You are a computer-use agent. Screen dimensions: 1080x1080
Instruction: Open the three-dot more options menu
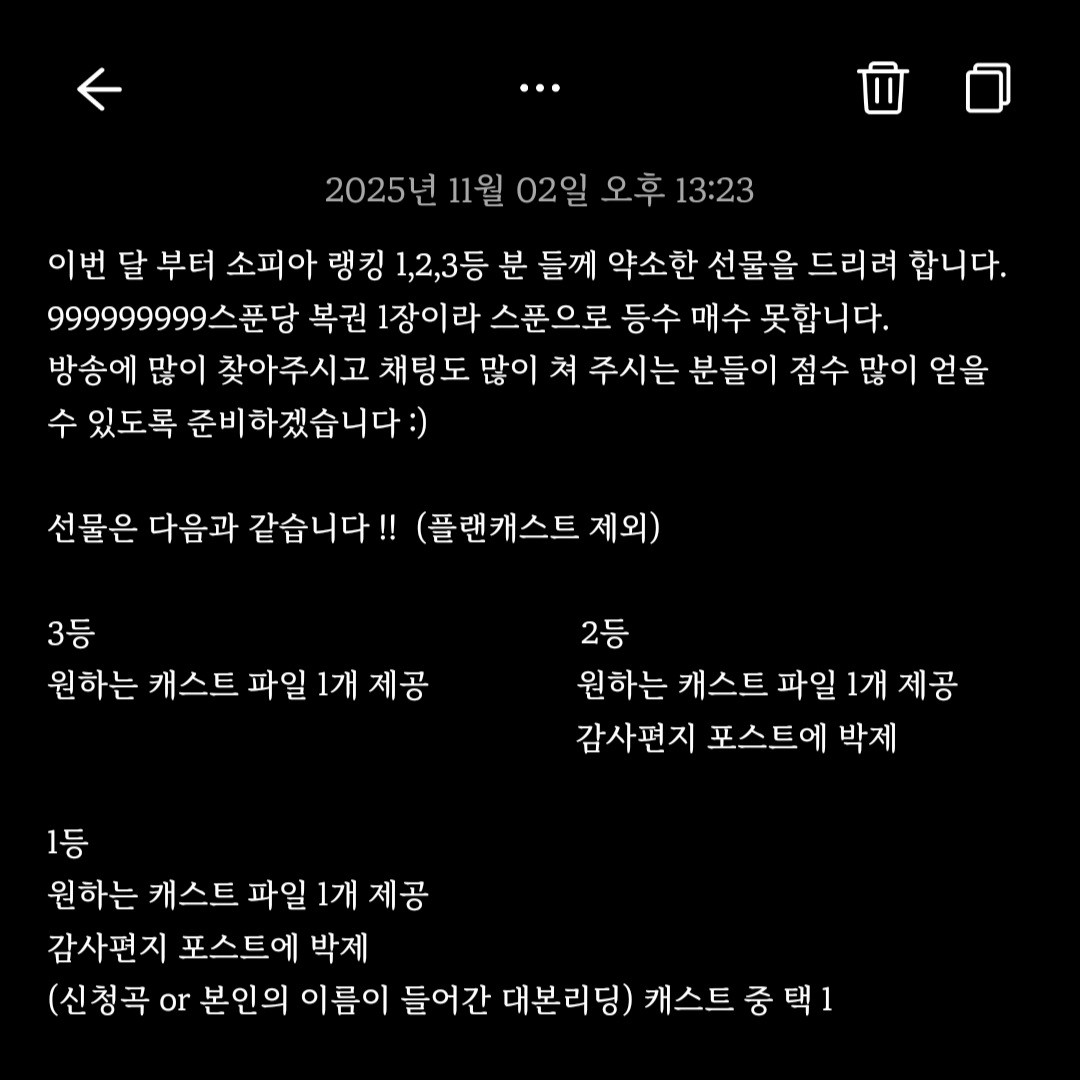tap(540, 89)
